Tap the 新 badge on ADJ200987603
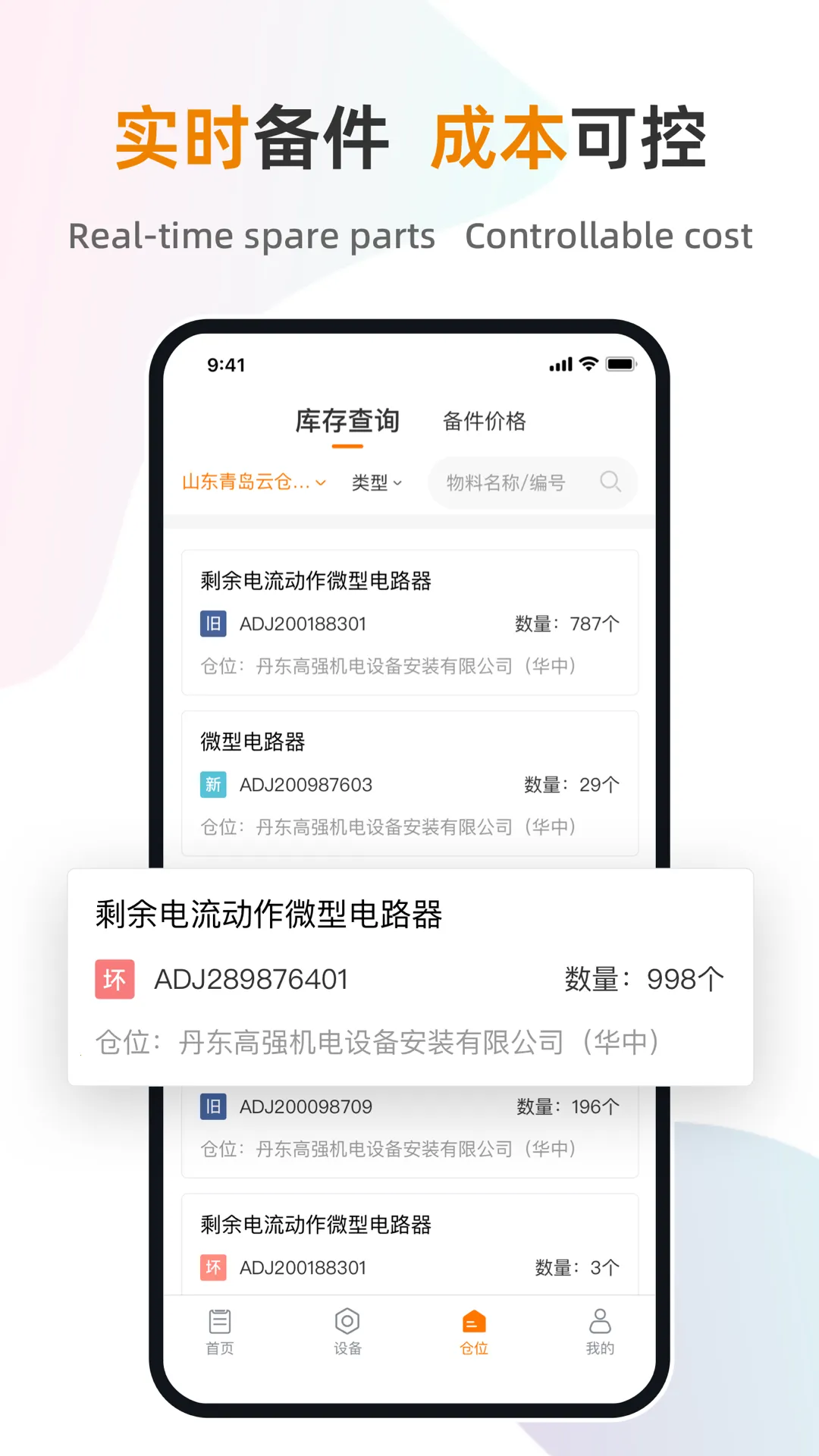Viewport: 819px width, 1456px height. pos(212,784)
